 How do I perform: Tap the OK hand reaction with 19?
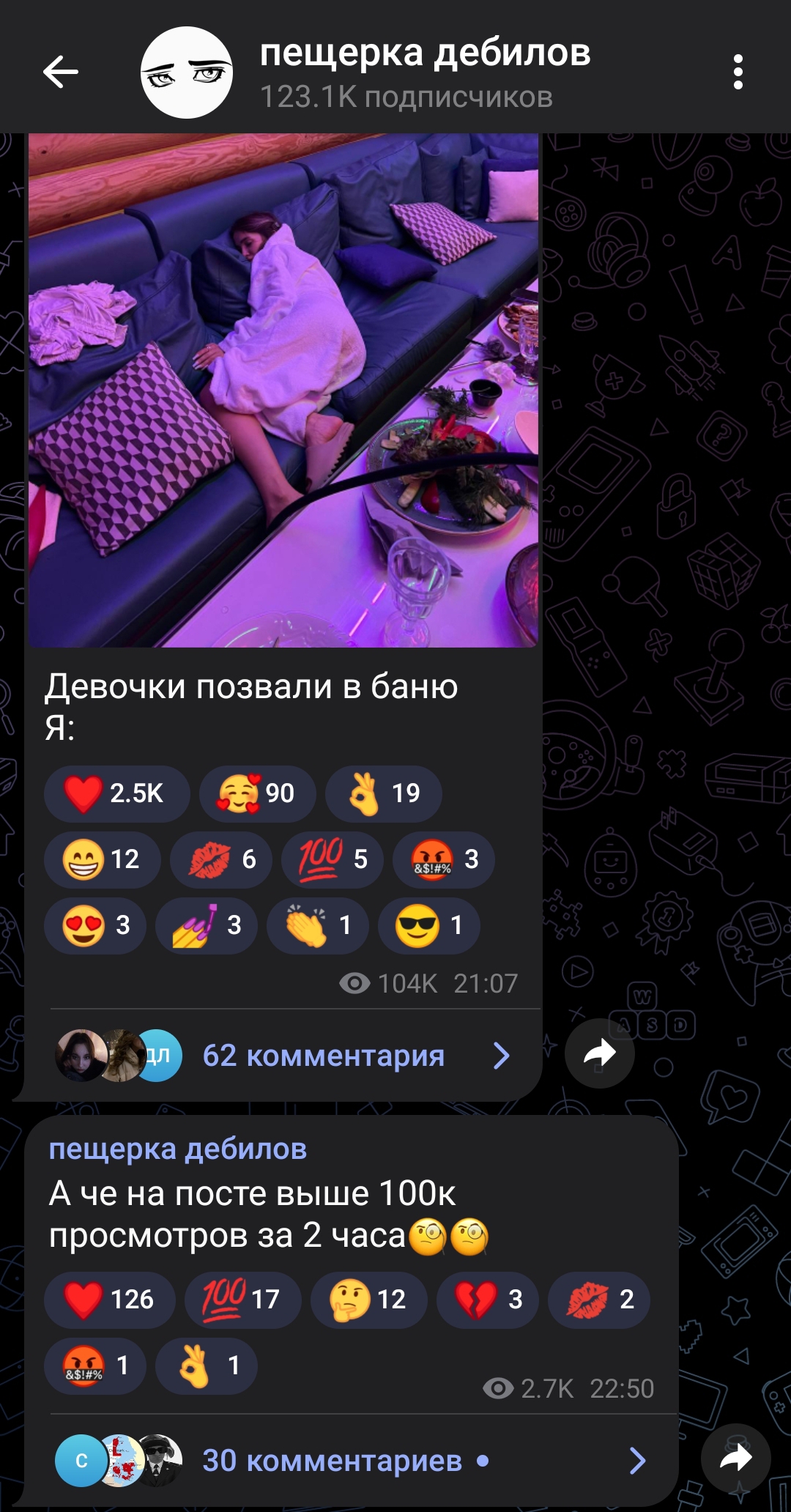(x=383, y=793)
